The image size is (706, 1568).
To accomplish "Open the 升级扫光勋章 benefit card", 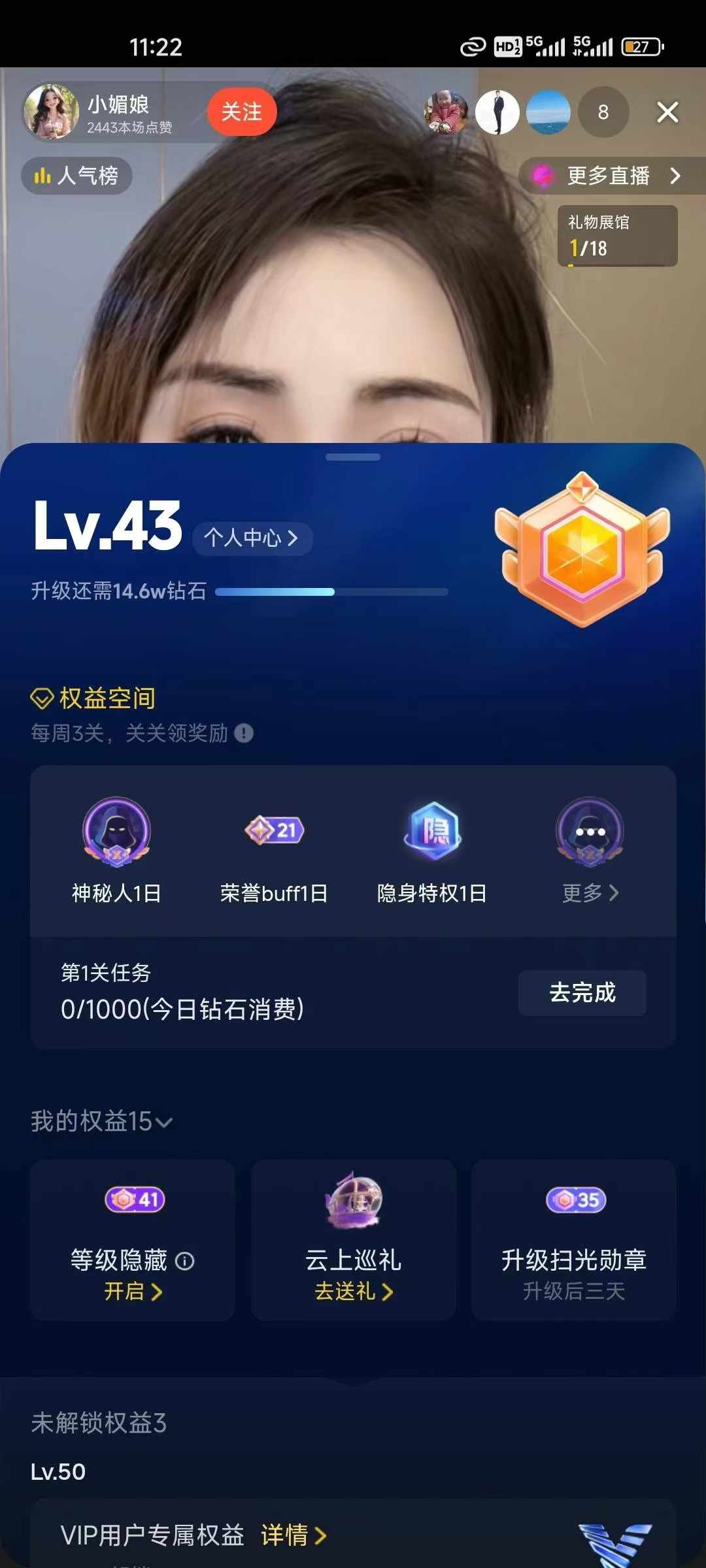I will tap(573, 1240).
